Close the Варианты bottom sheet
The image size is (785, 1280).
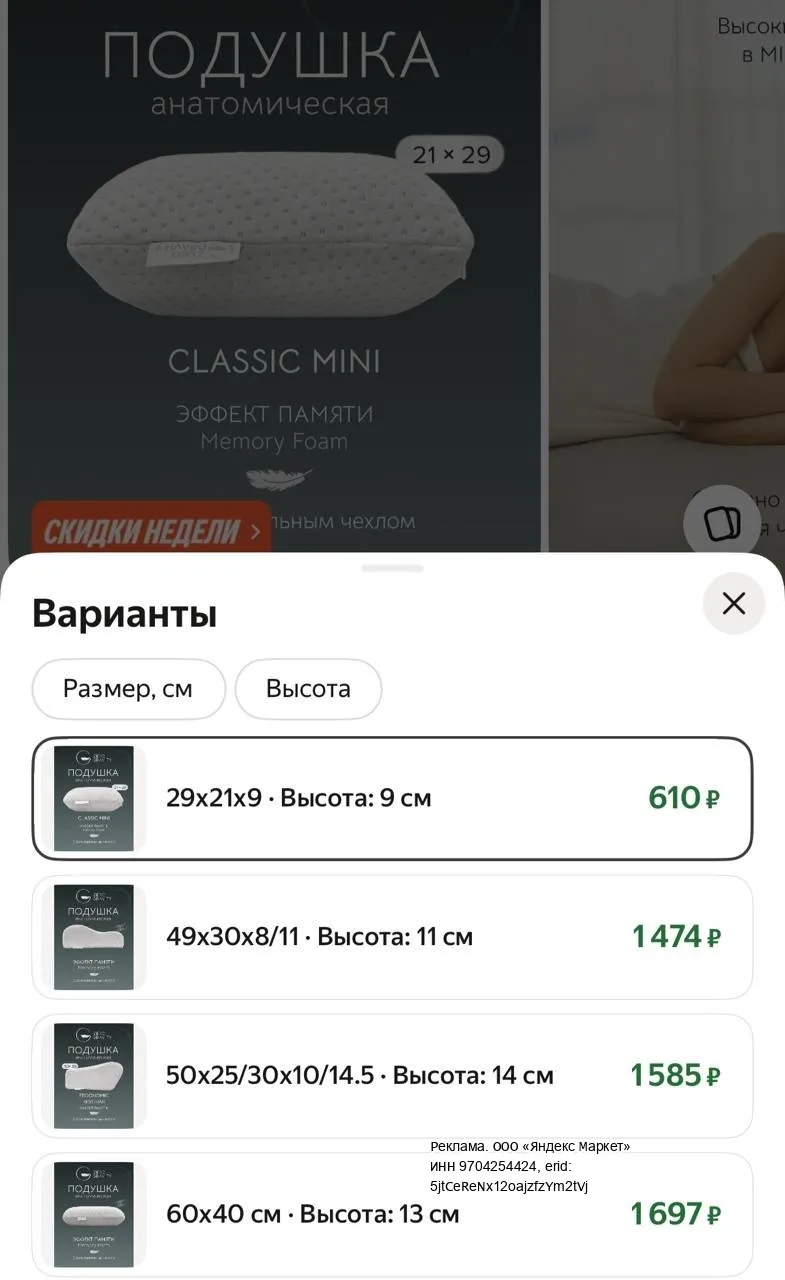click(x=733, y=603)
